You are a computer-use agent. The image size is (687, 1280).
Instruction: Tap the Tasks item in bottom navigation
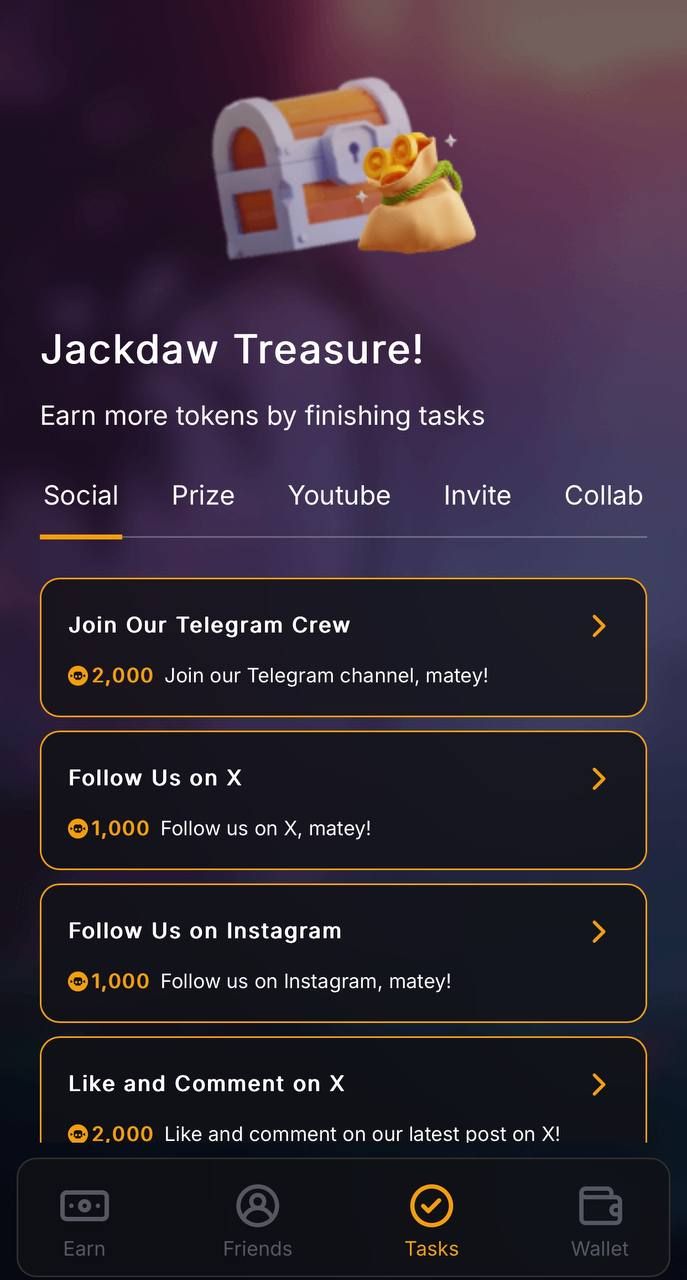point(431,1221)
